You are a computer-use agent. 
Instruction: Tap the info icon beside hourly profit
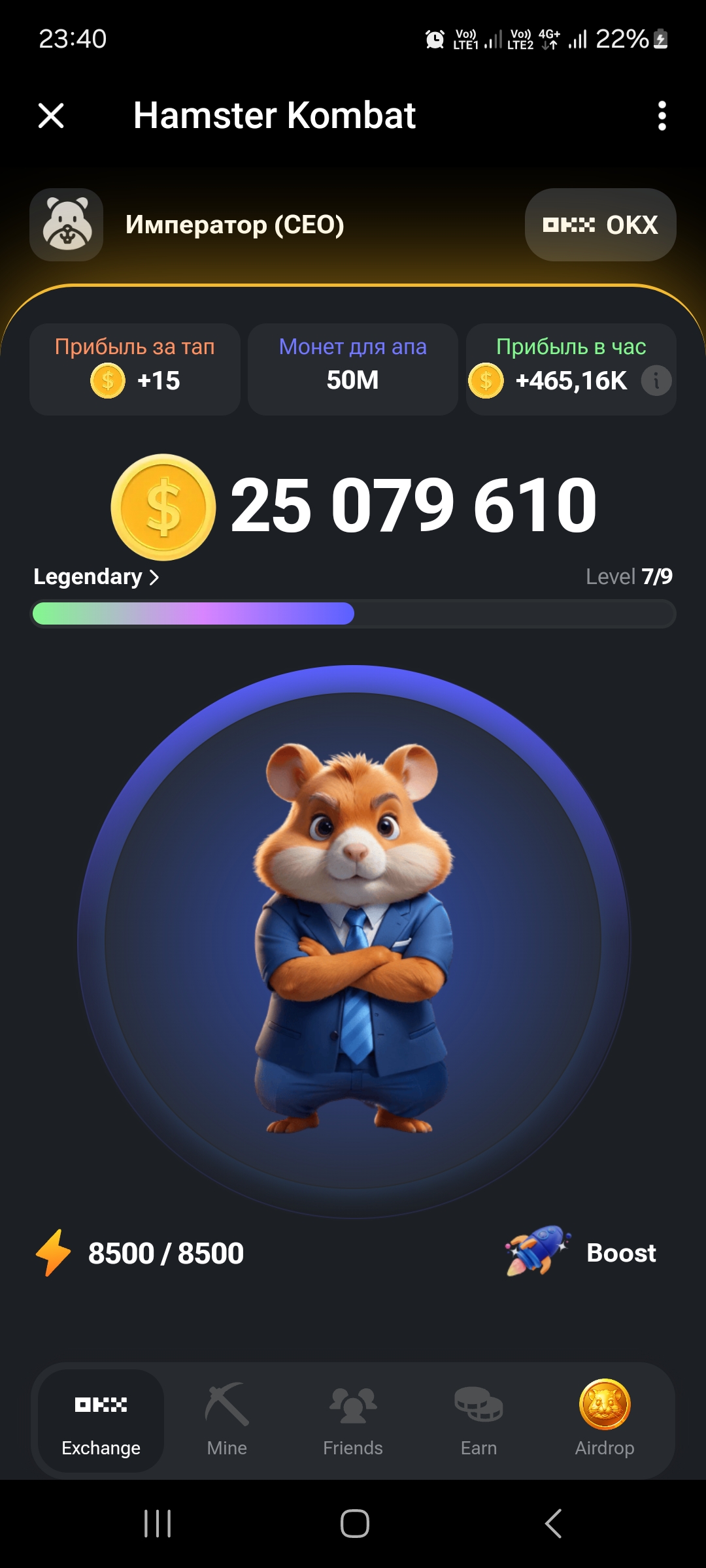pyautogui.click(x=656, y=380)
